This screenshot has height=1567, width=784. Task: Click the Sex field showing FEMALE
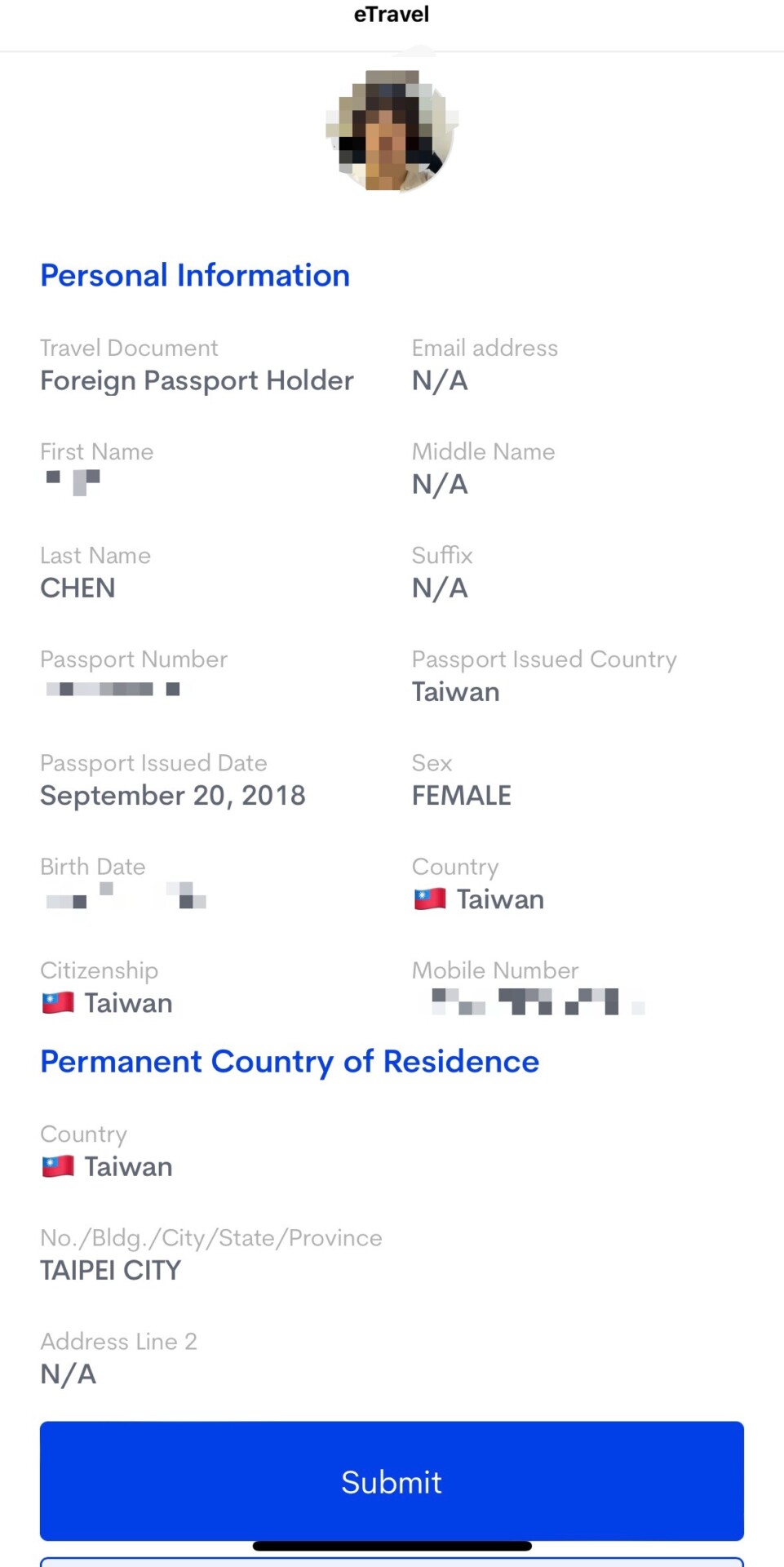coord(461,794)
